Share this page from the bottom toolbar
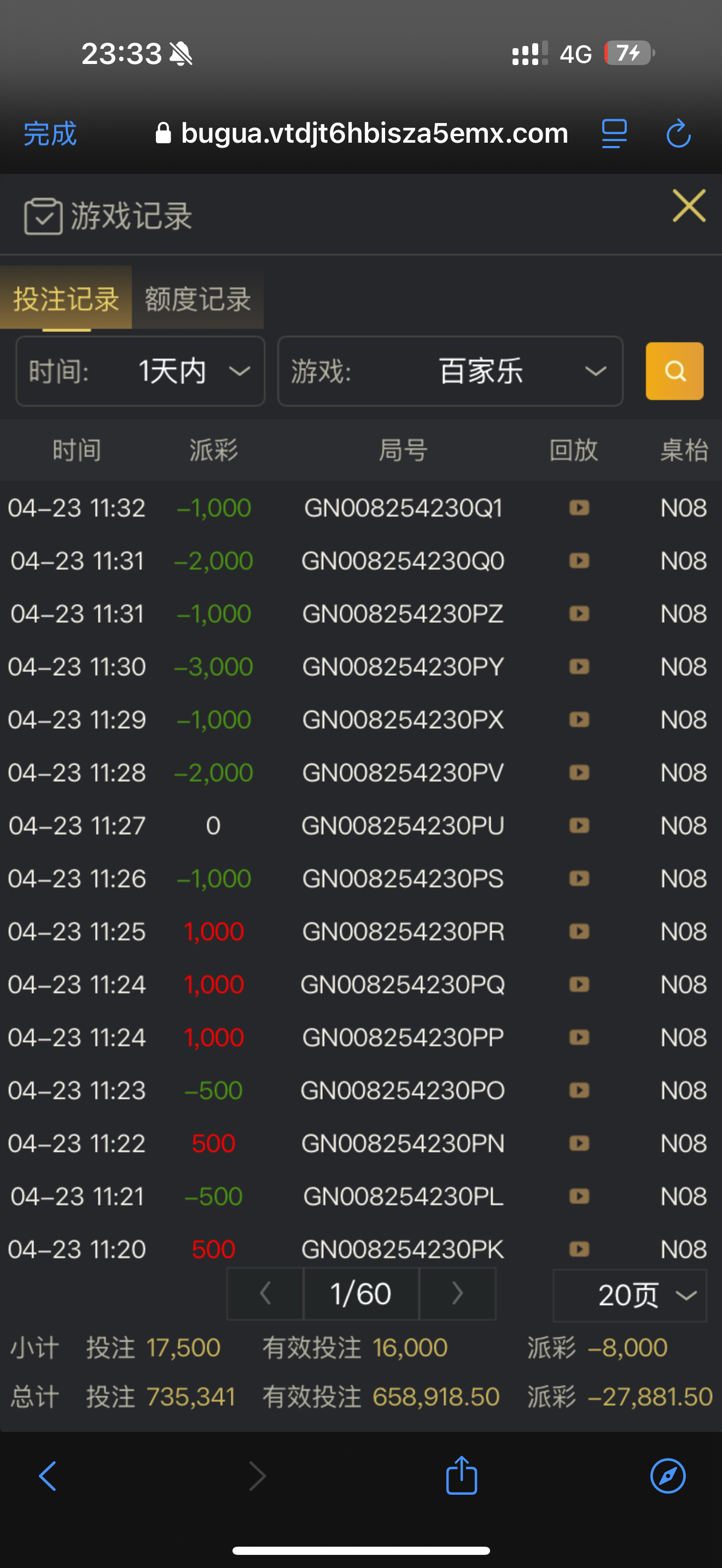Viewport: 722px width, 1568px height. point(462,1476)
